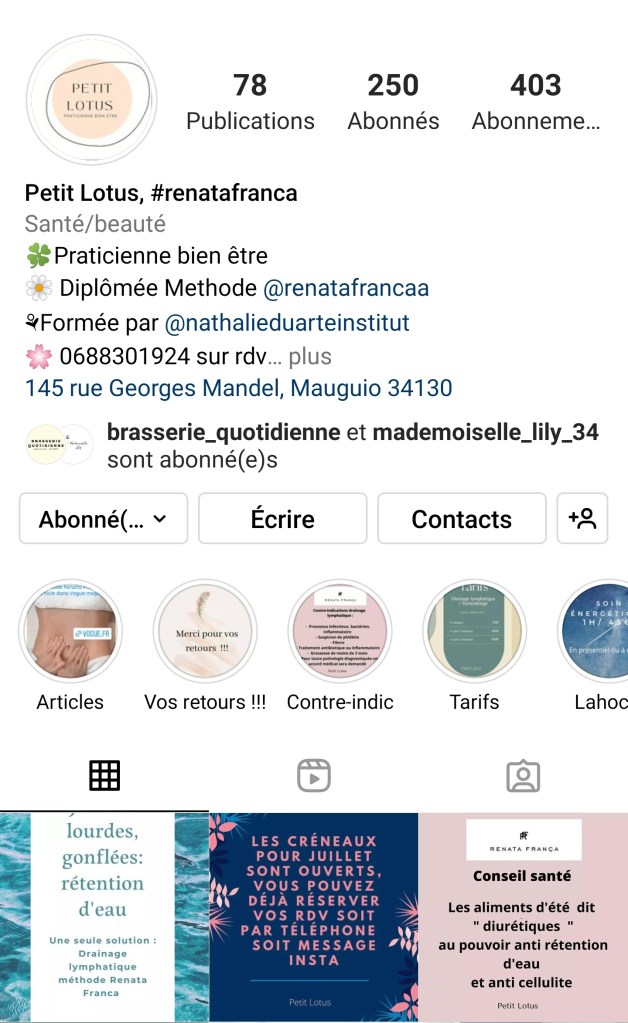Open the Vos retours !!! highlight
Image resolution: width=628 pixels, height=1023 pixels.
click(x=205, y=631)
